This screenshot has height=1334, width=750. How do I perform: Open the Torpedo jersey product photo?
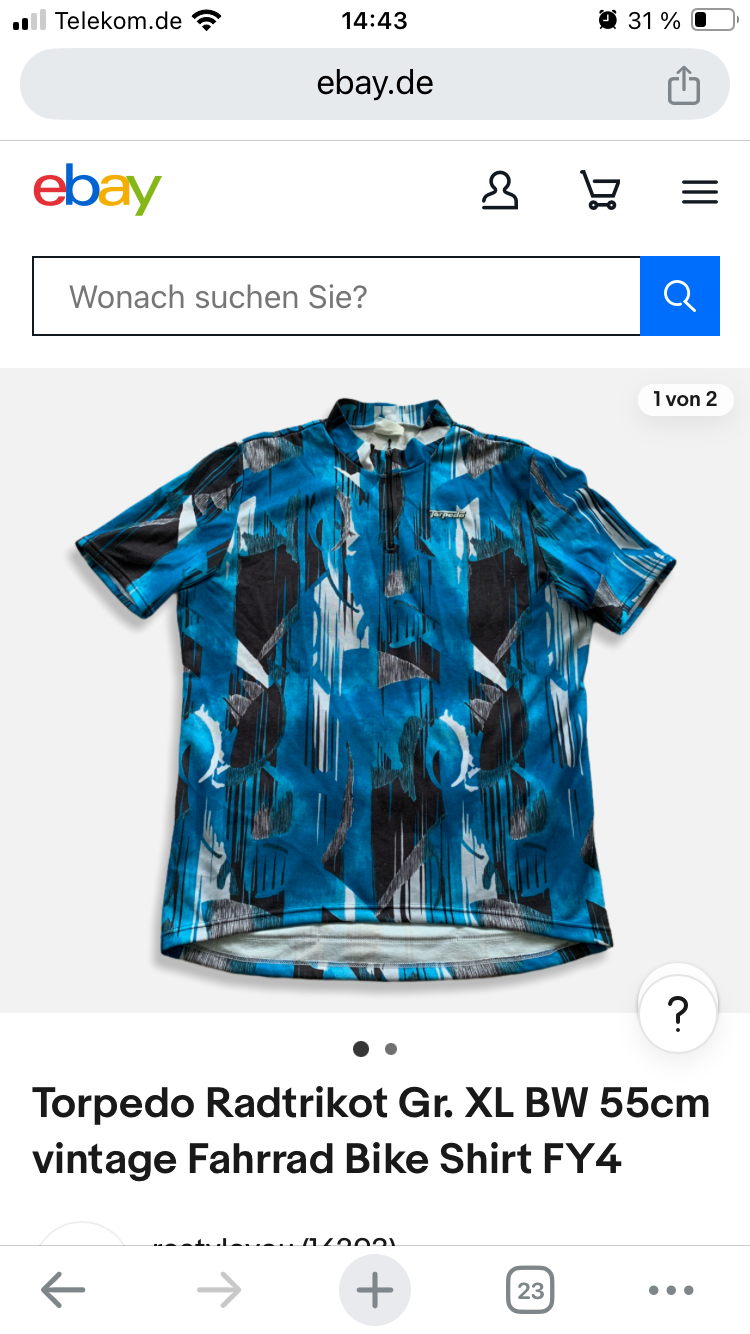(x=375, y=680)
